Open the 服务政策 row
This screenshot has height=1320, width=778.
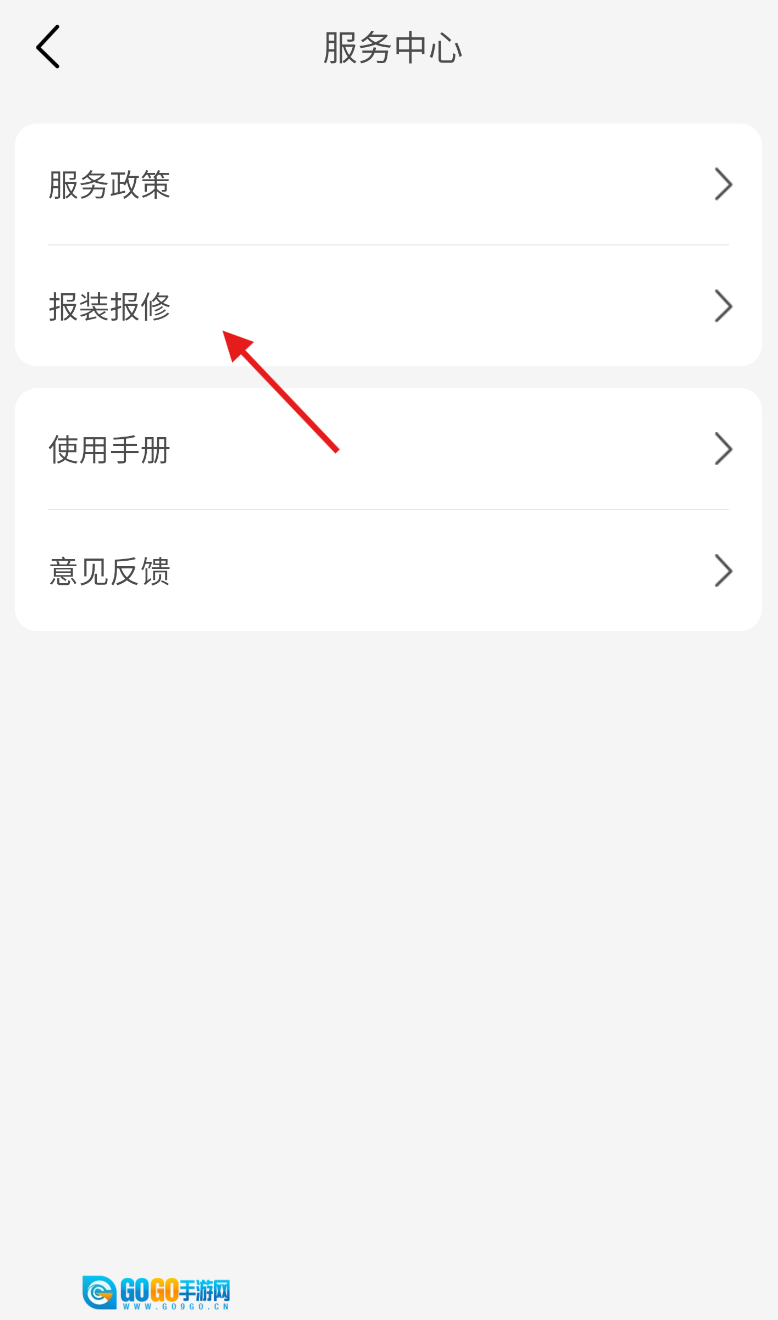coord(388,185)
